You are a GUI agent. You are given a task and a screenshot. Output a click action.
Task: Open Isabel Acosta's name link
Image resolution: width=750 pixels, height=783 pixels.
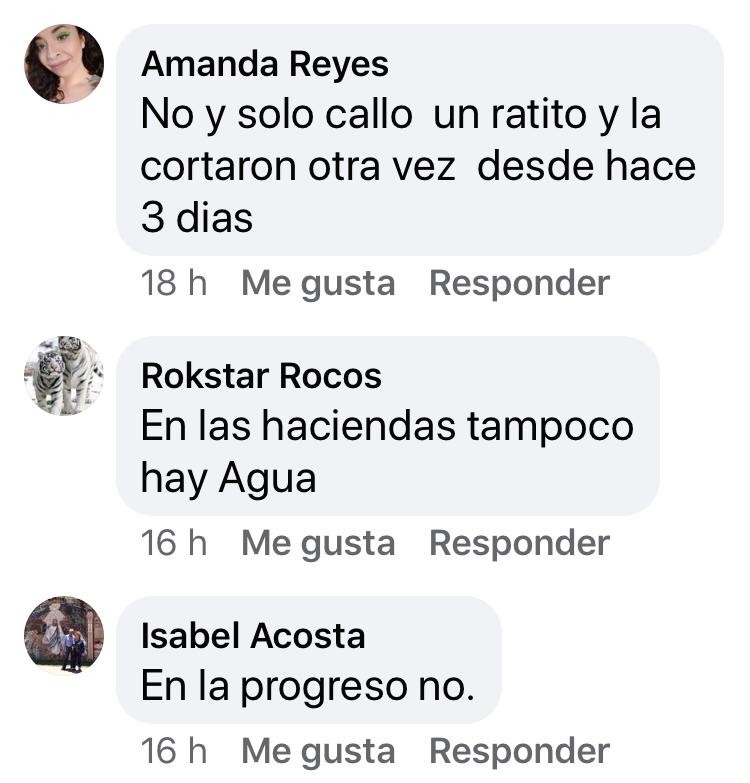coord(253,636)
